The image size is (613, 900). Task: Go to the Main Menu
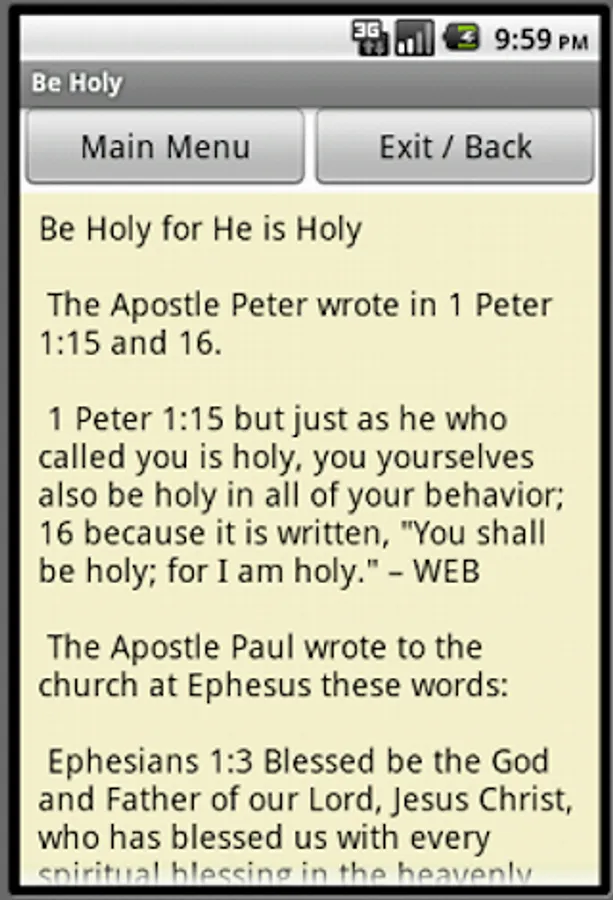click(x=165, y=147)
